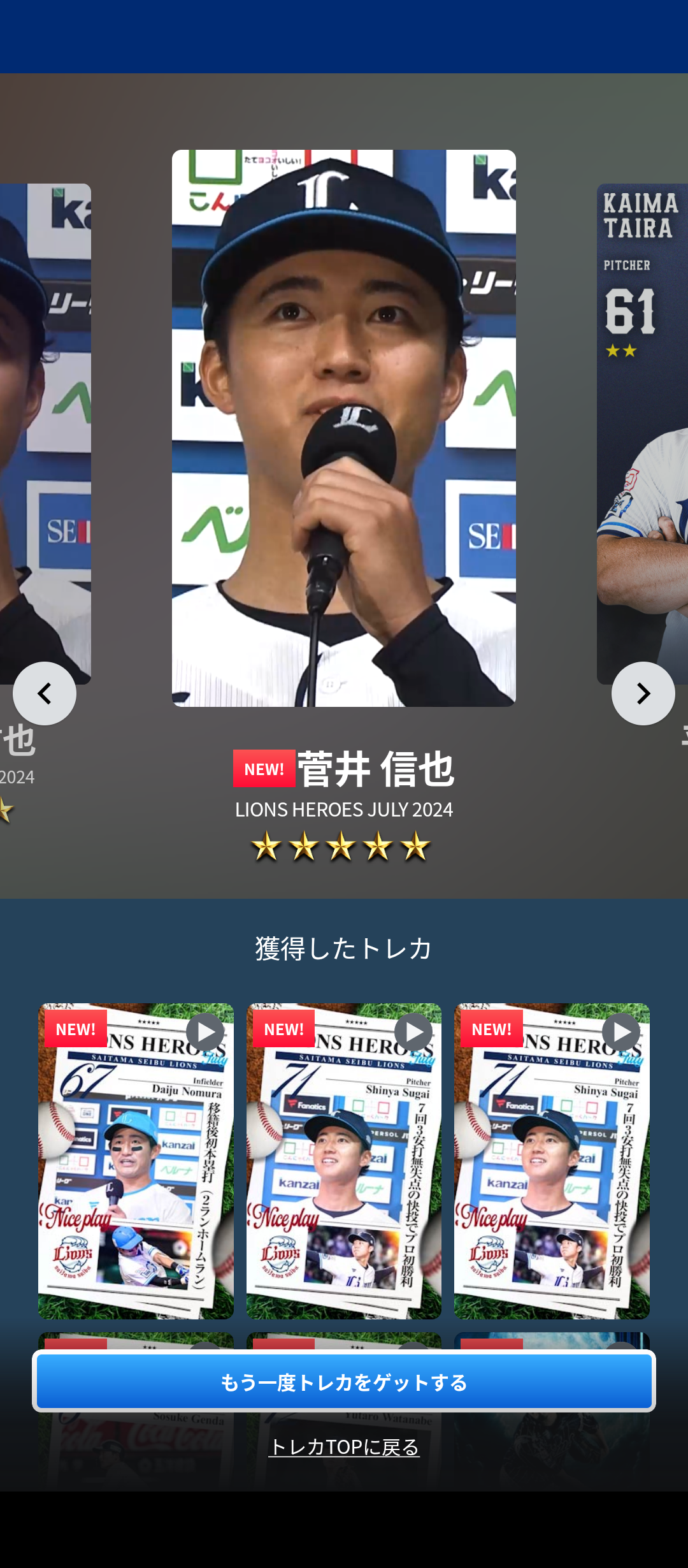Image resolution: width=688 pixels, height=1568 pixels.
Task: Open the Daiju Nomura trading card
Action: point(136,1161)
